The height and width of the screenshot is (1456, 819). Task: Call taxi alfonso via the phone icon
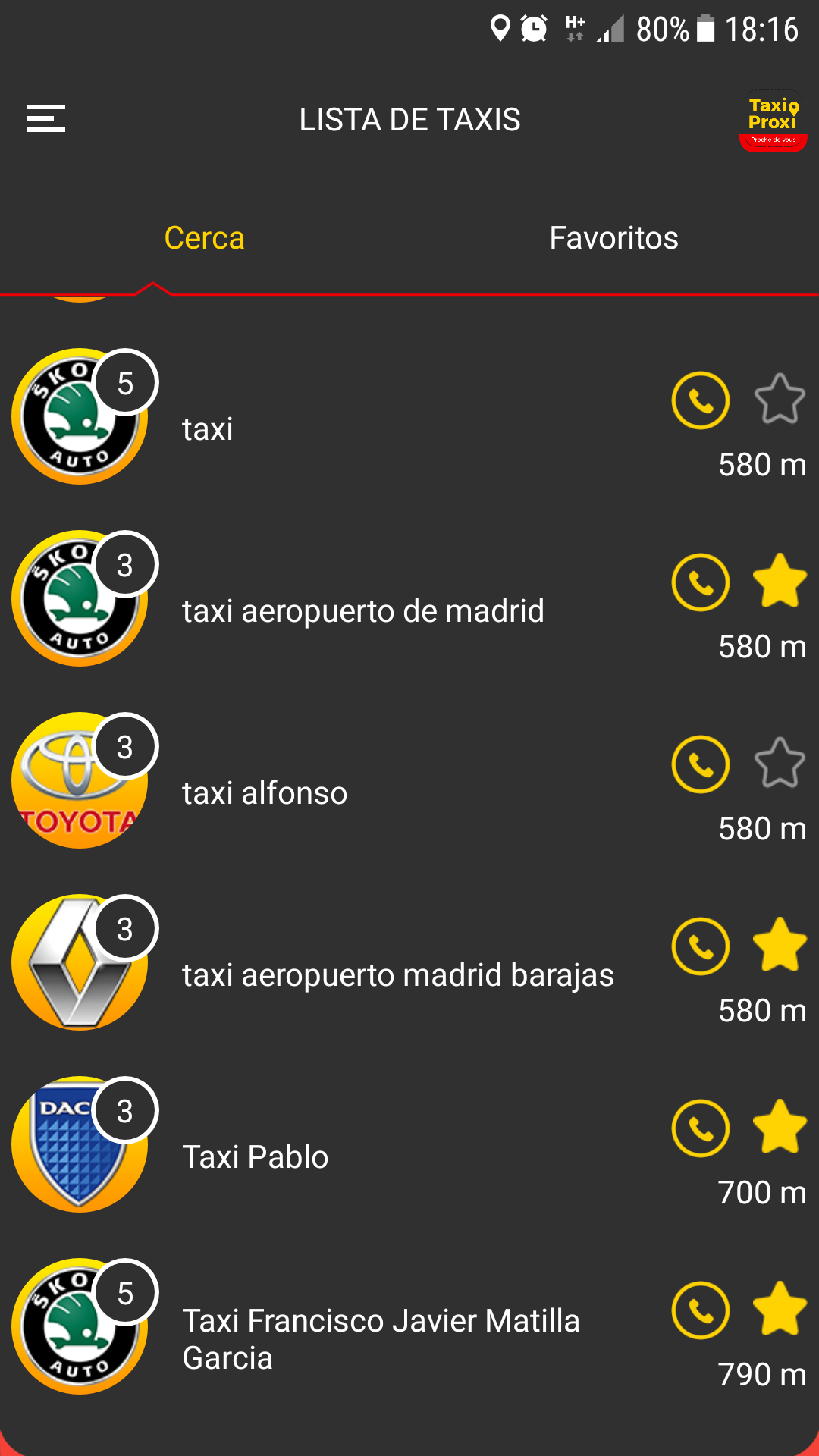pos(700,764)
